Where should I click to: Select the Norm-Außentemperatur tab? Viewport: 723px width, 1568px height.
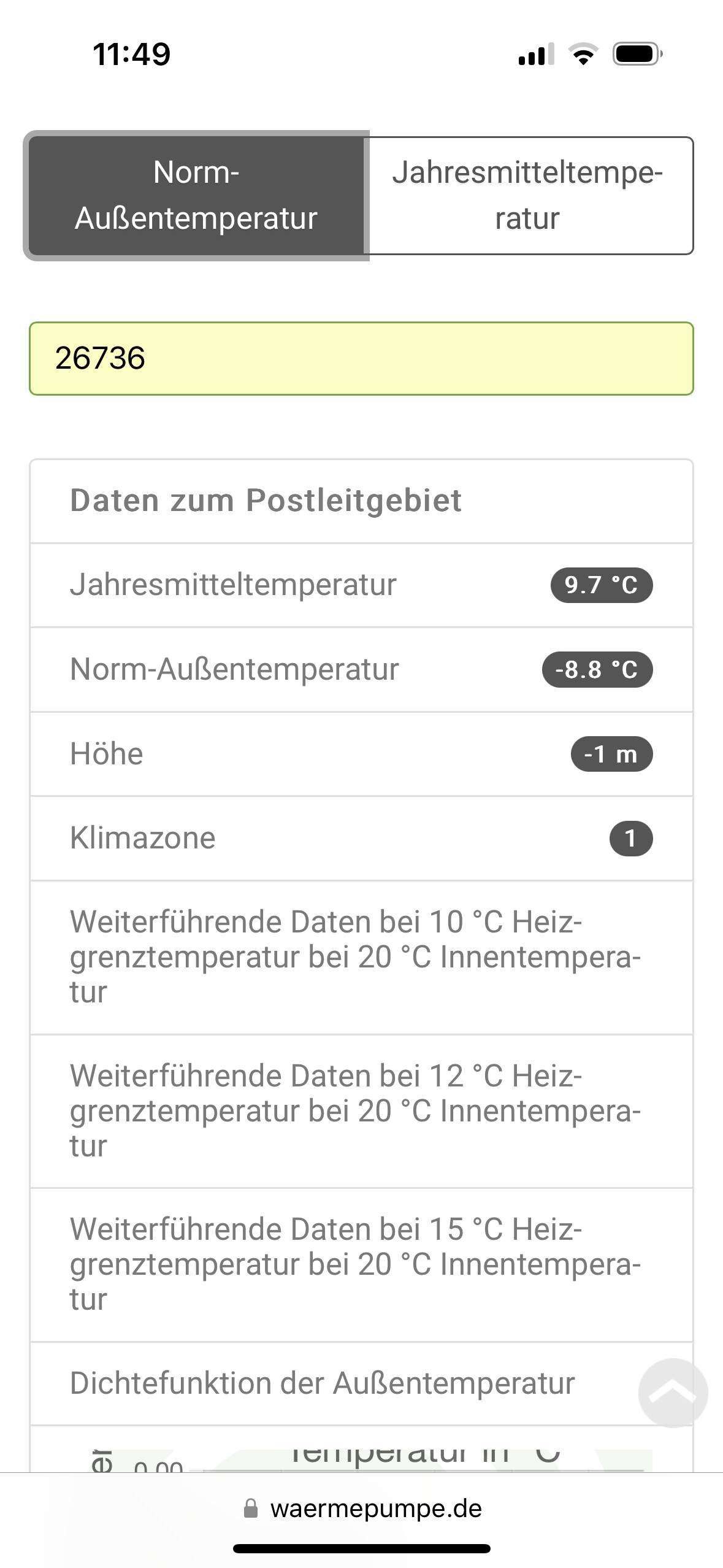(196, 195)
